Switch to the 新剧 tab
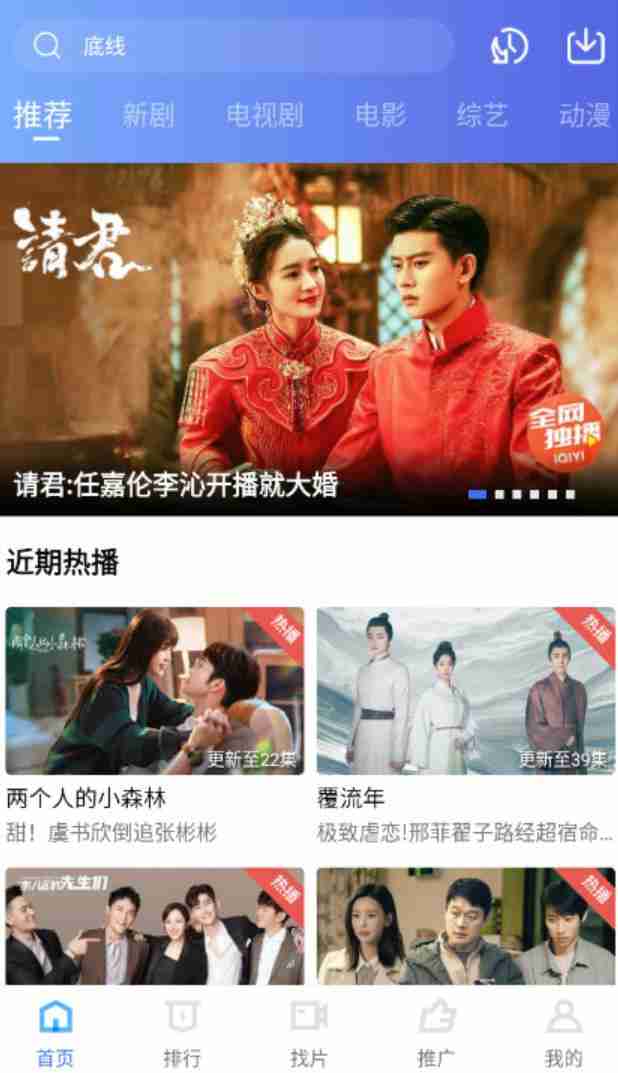 148,115
